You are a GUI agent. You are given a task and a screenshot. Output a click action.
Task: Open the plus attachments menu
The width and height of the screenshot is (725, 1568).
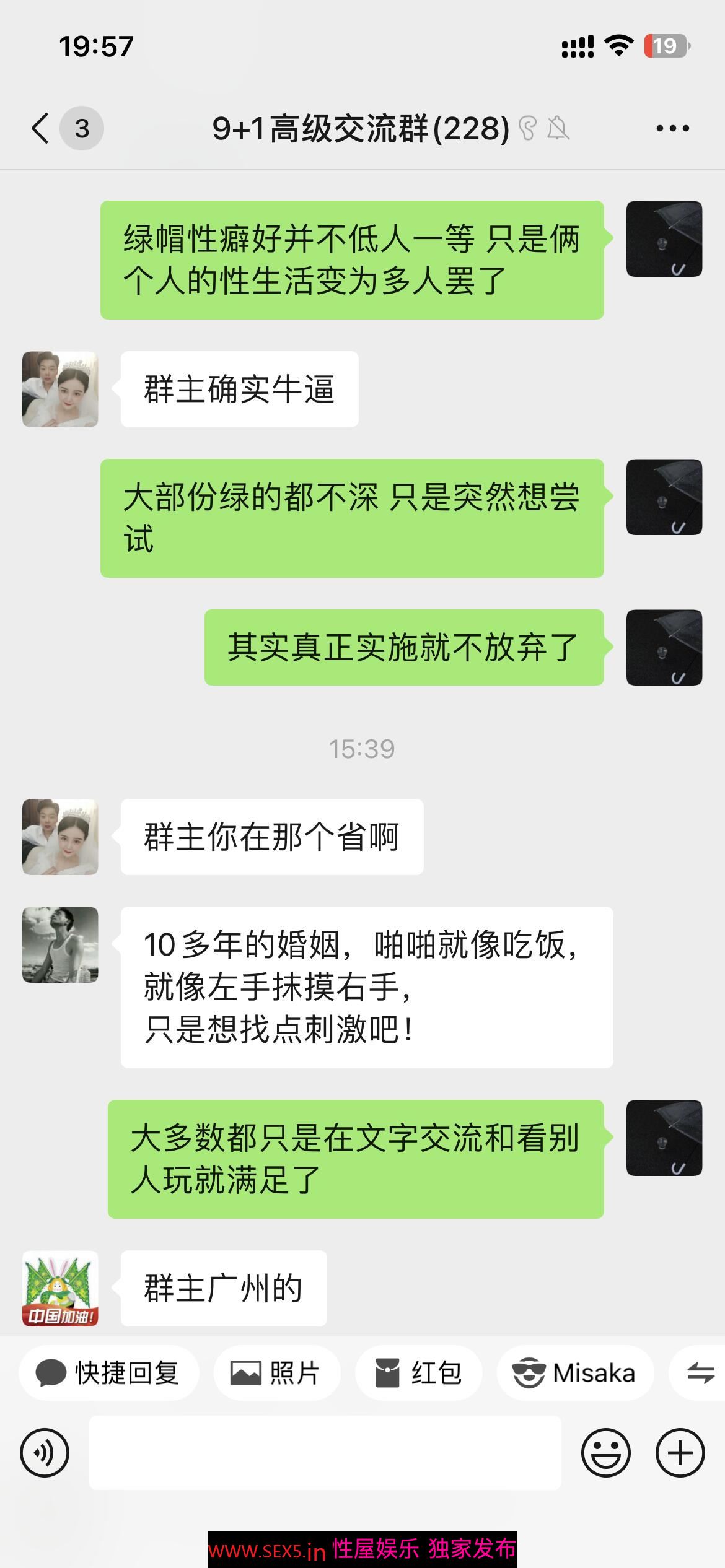(x=680, y=1453)
